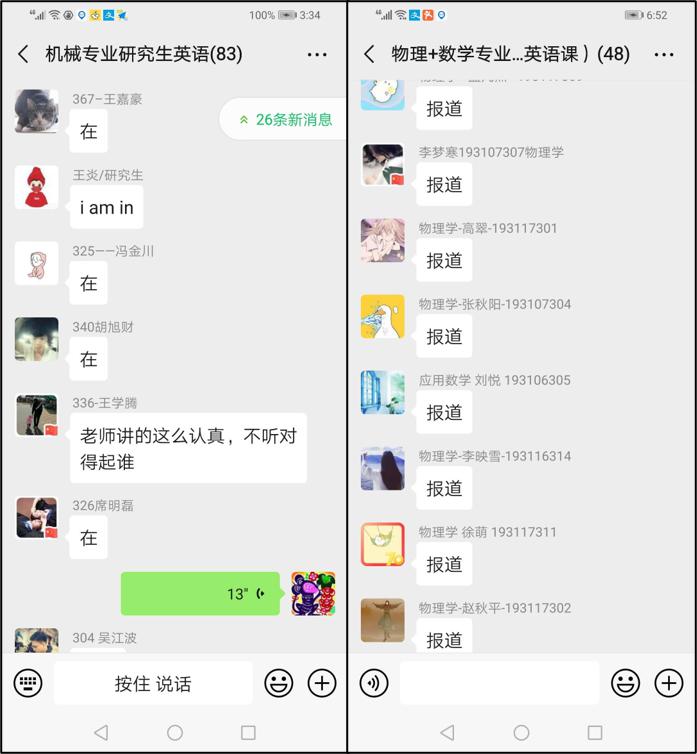Open 王炎/研究生's profile avatar
The width and height of the screenshot is (697, 754).
coord(37,188)
